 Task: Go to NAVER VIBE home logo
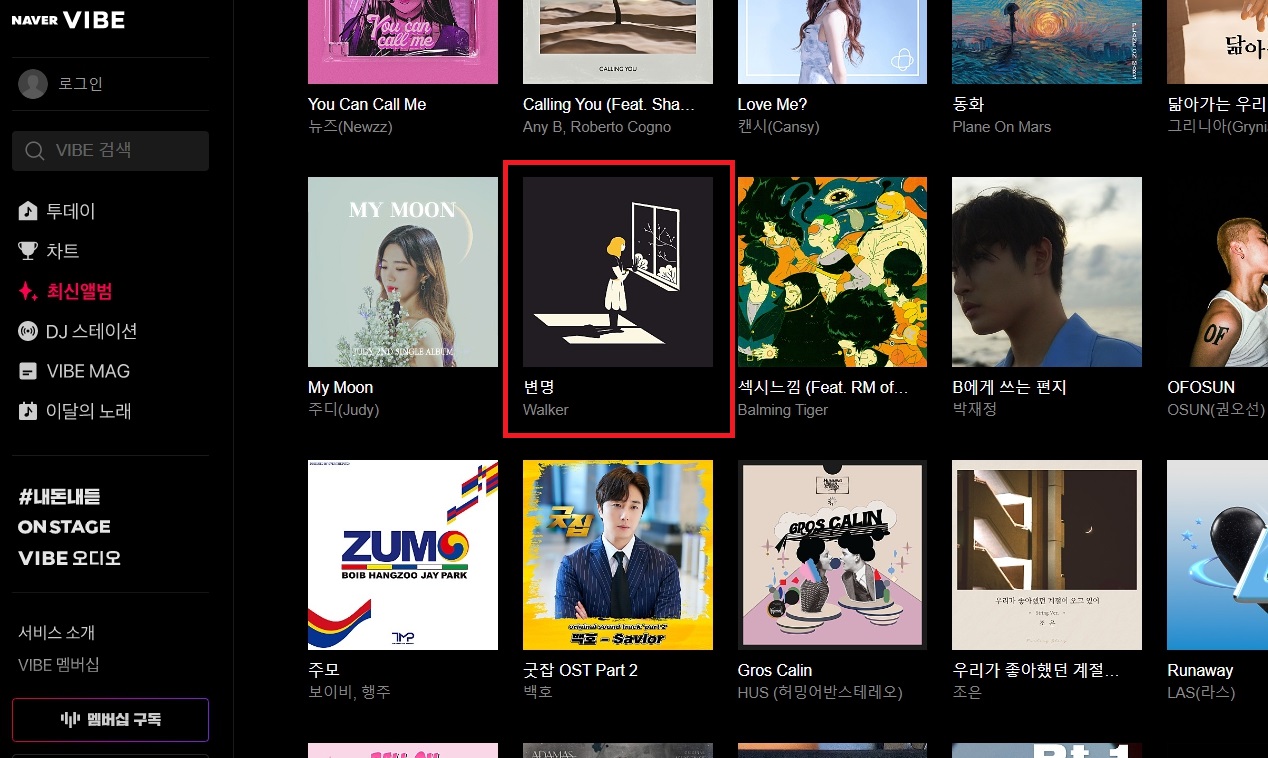[68, 20]
